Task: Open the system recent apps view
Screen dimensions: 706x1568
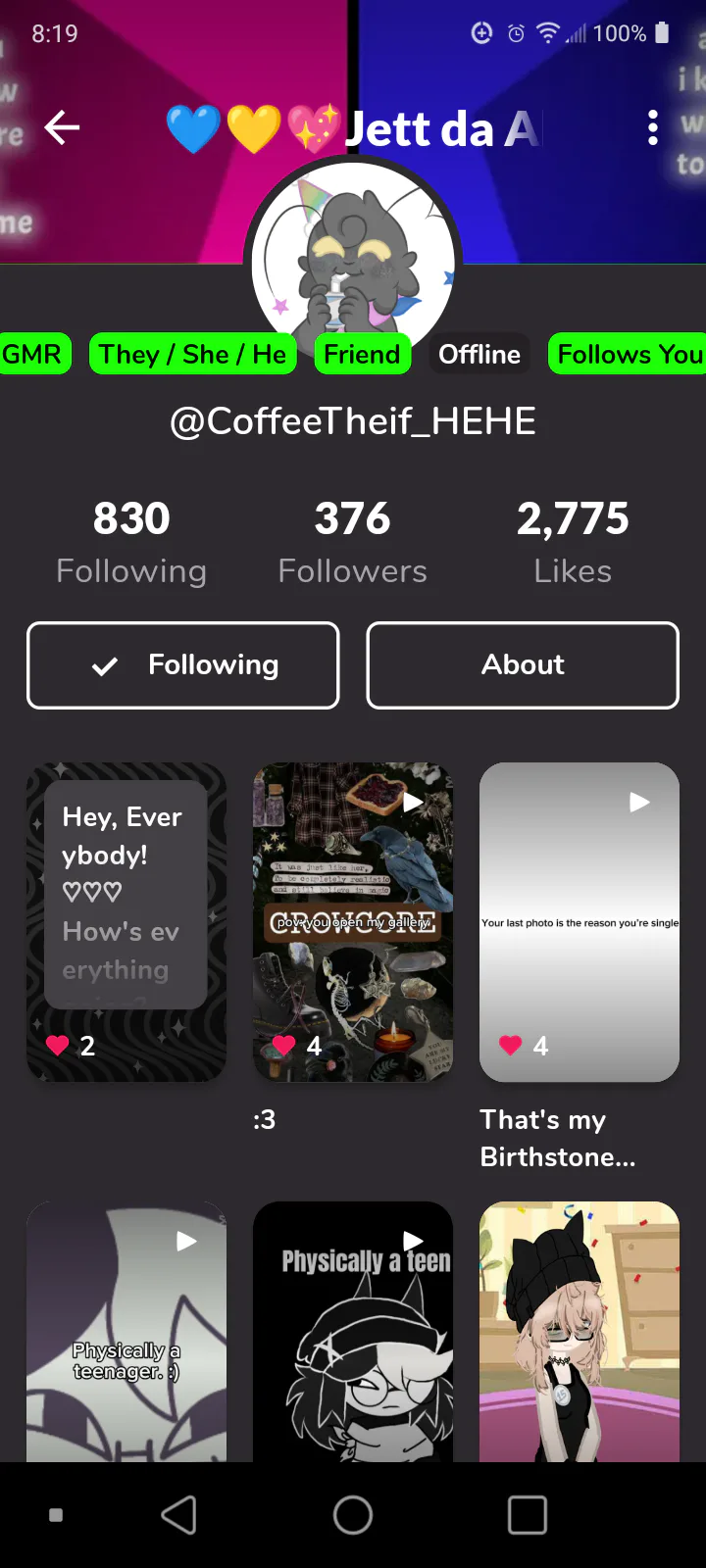Action: (x=528, y=1515)
